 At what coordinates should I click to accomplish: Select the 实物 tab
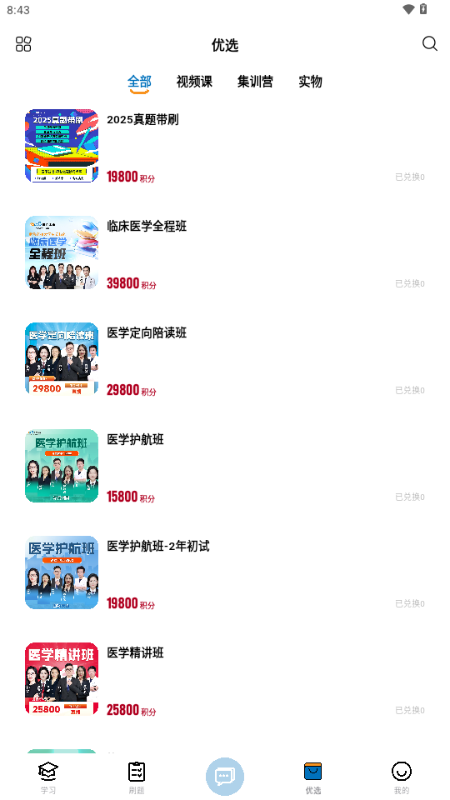click(x=310, y=82)
